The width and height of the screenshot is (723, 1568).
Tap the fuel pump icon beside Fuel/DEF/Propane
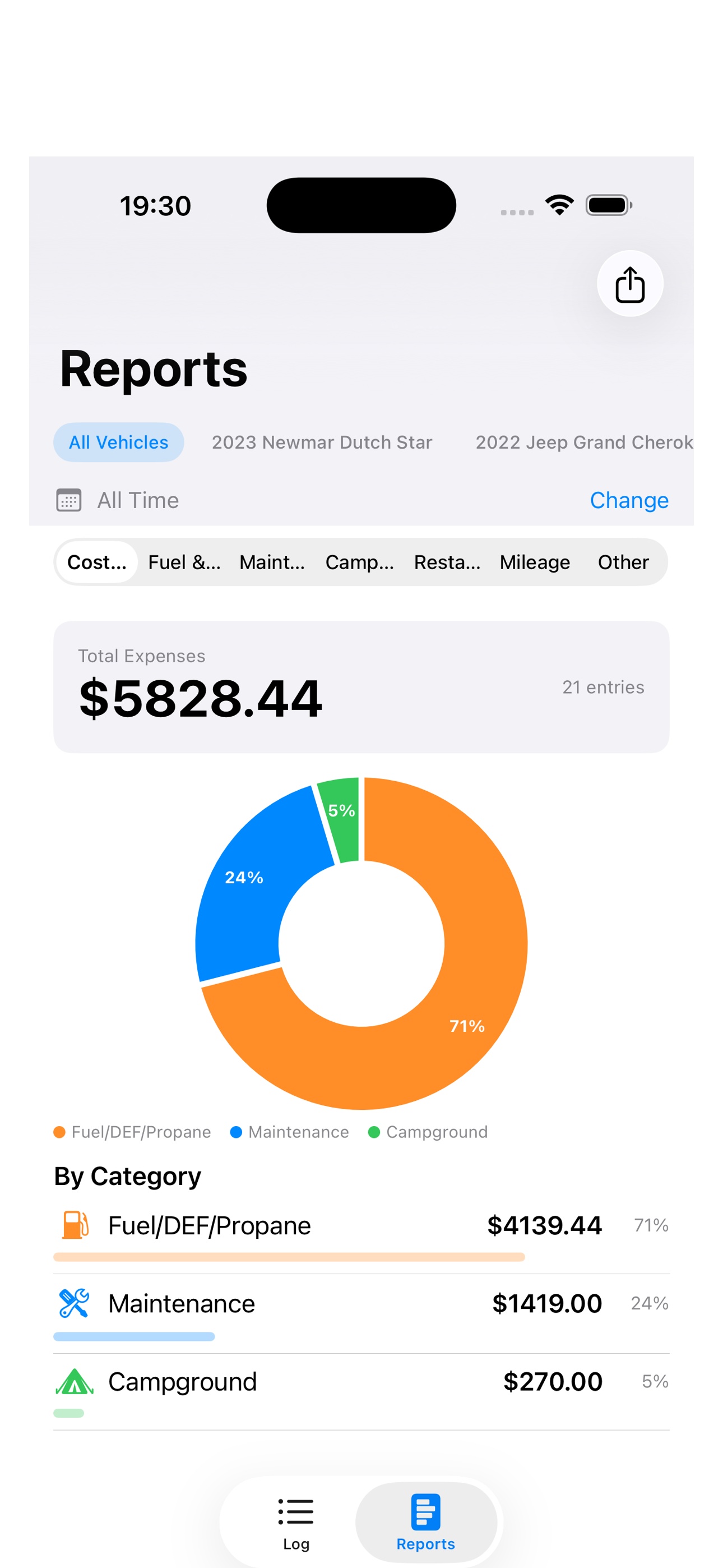coord(73,1225)
